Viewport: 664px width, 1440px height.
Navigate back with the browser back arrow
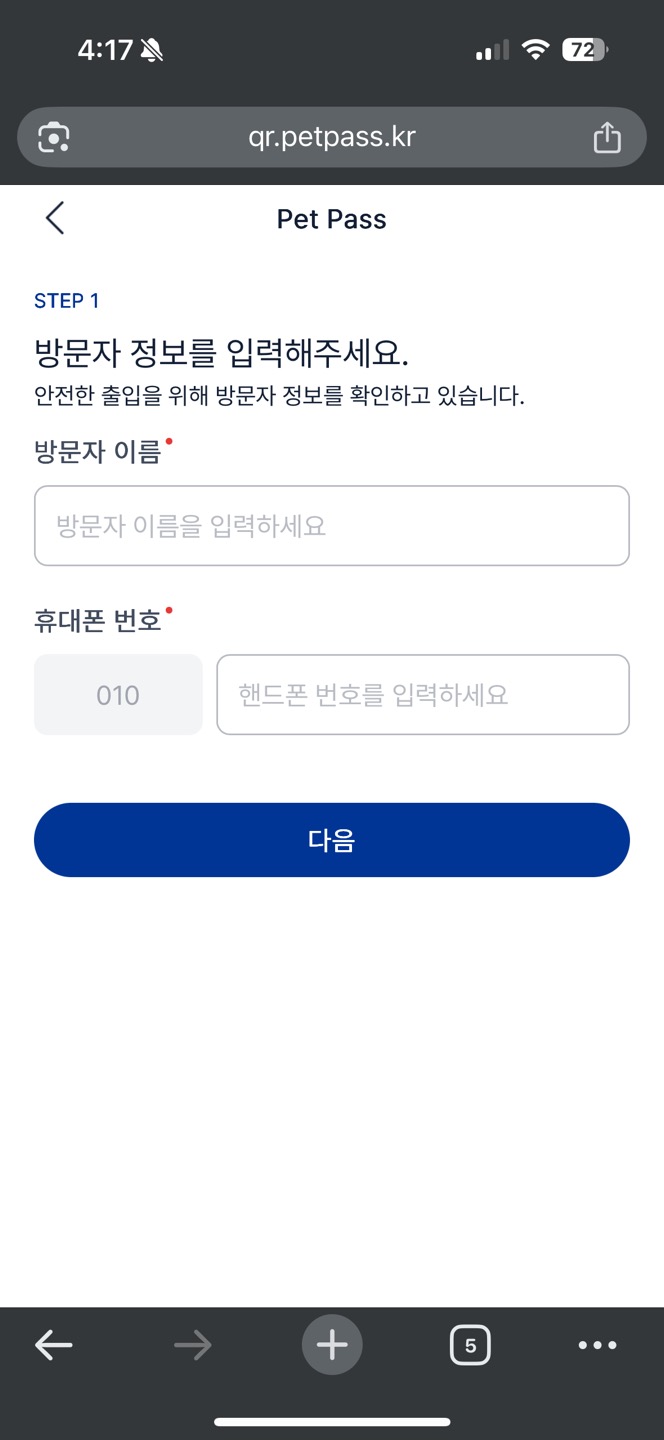pos(54,1346)
